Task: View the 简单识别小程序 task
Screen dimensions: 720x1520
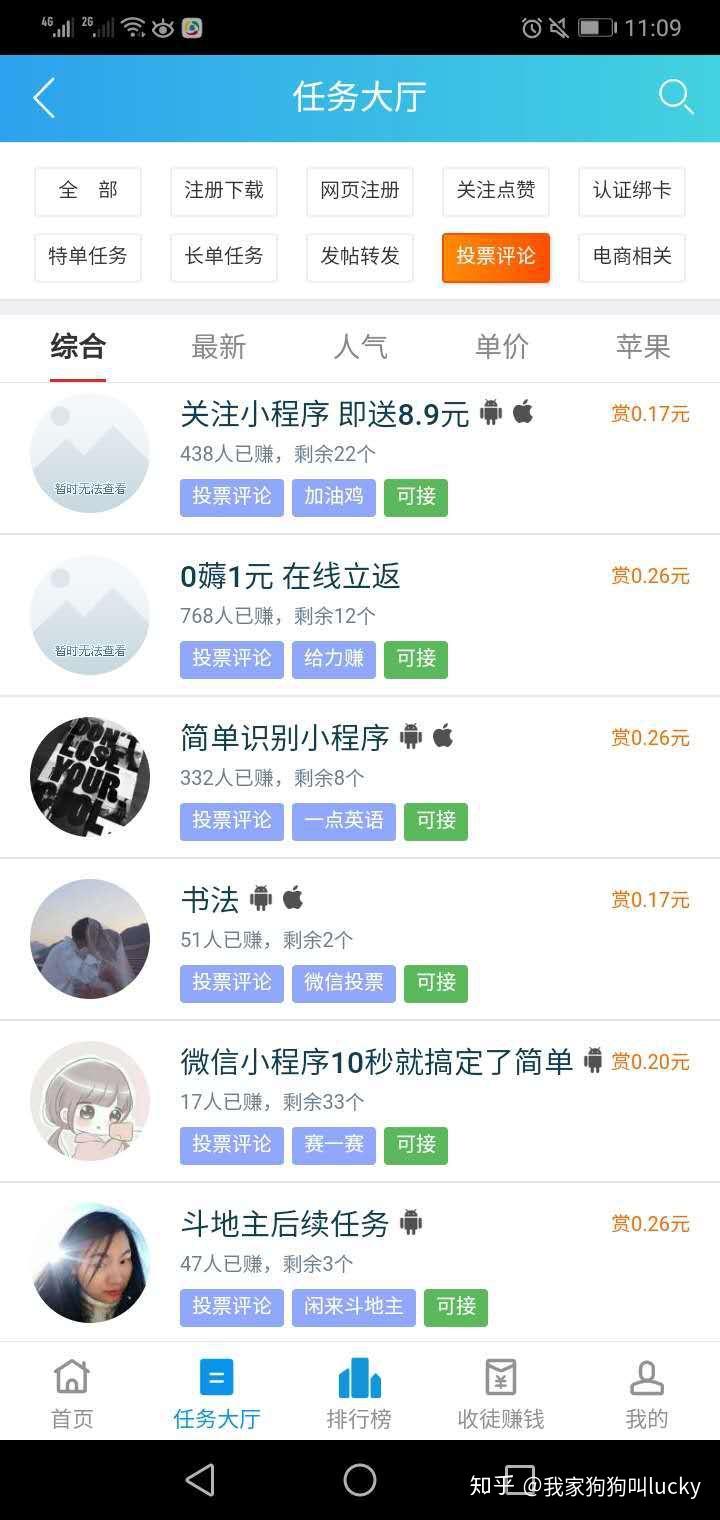Action: click(285, 738)
